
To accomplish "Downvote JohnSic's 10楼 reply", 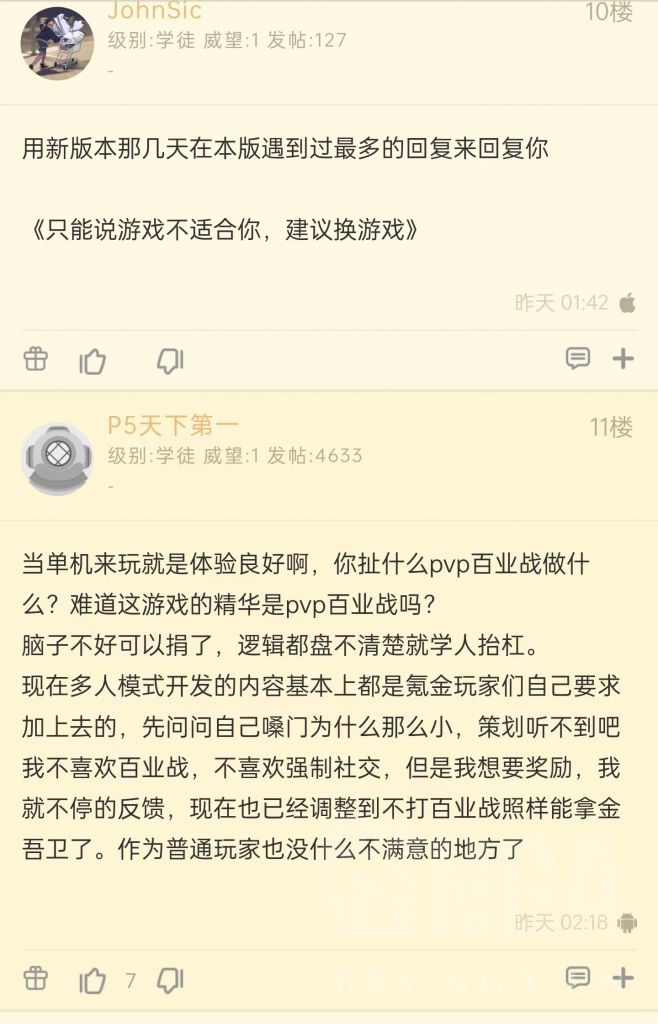I will coord(170,360).
